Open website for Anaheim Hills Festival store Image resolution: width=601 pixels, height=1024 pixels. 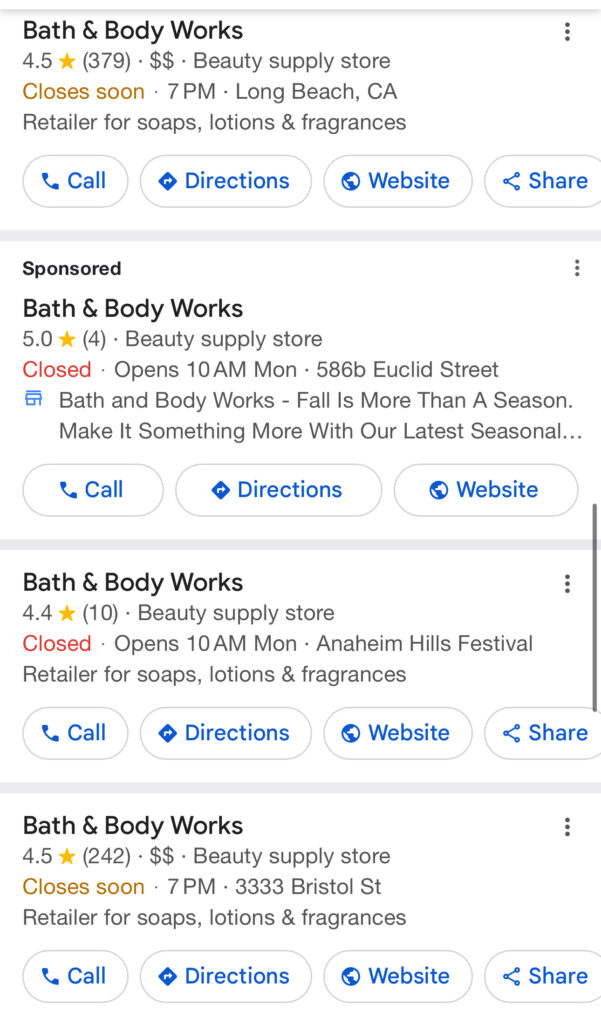click(397, 733)
